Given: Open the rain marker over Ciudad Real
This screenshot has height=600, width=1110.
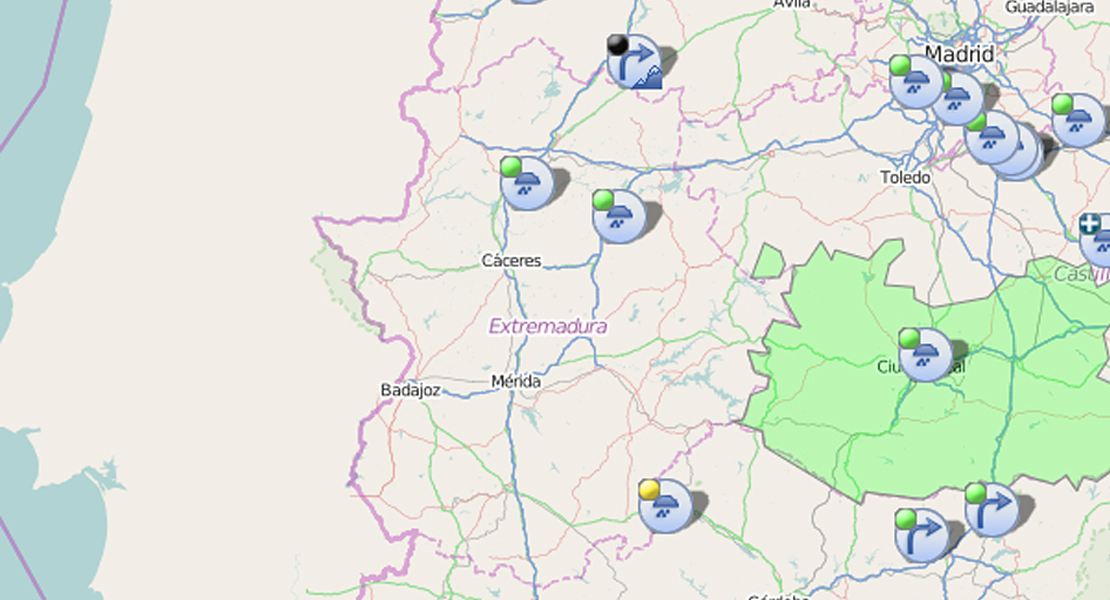Looking at the screenshot, I should coord(926,354).
